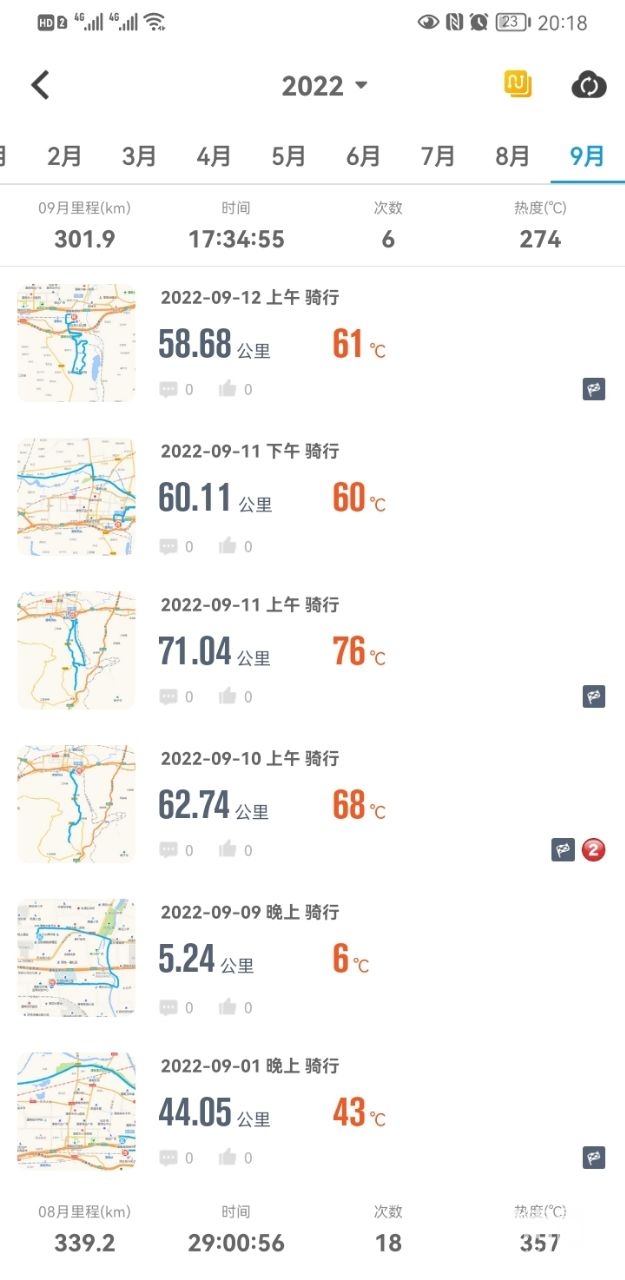Switch to the 7月 tab

(438, 156)
